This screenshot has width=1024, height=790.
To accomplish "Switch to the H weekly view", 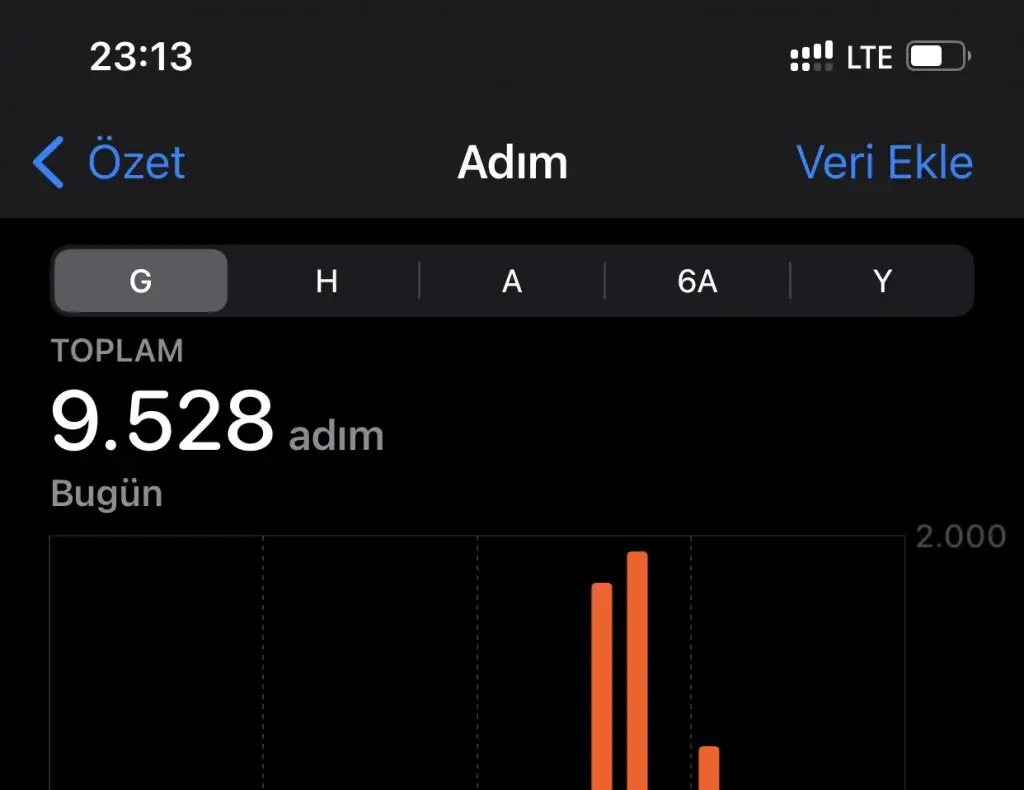I will tap(326, 282).
